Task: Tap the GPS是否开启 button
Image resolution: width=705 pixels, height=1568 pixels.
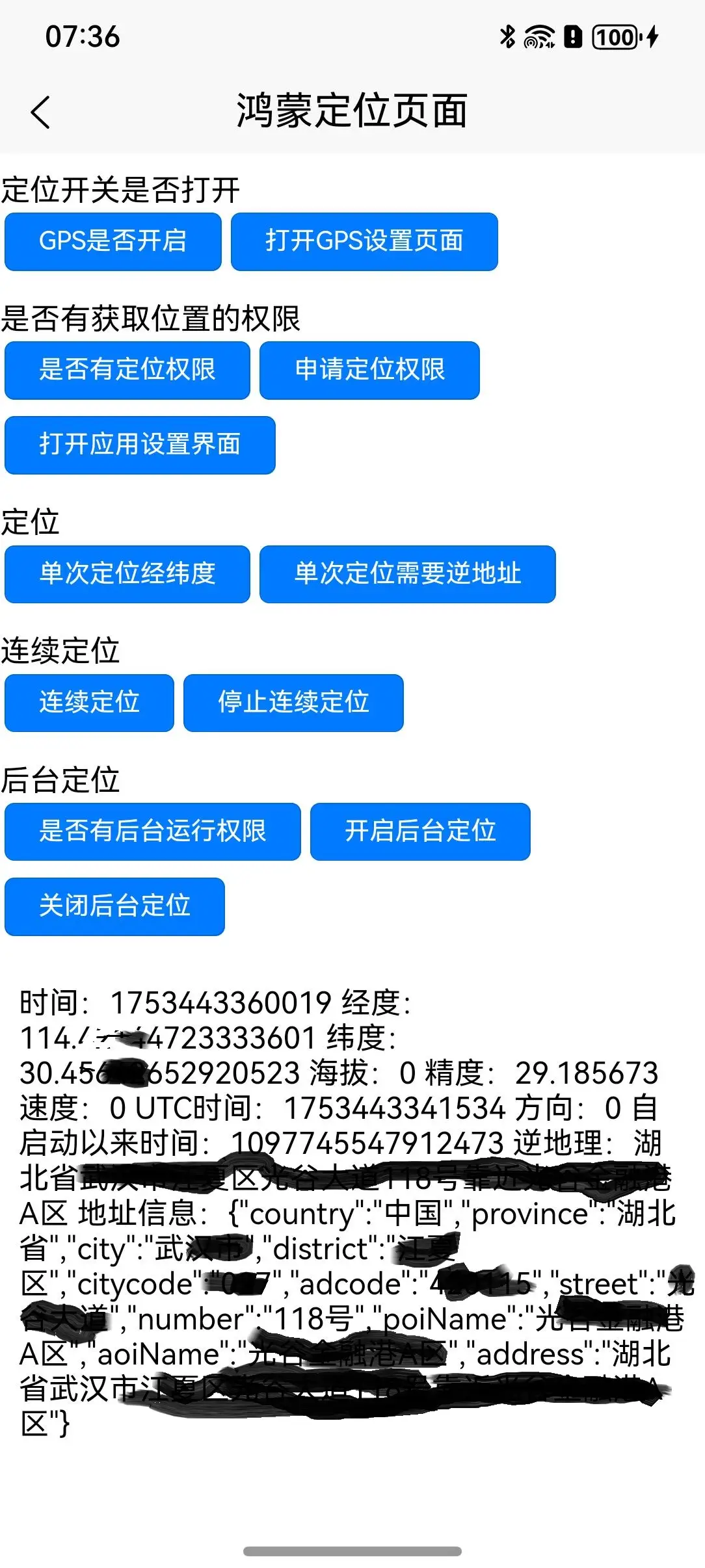Action: (113, 242)
